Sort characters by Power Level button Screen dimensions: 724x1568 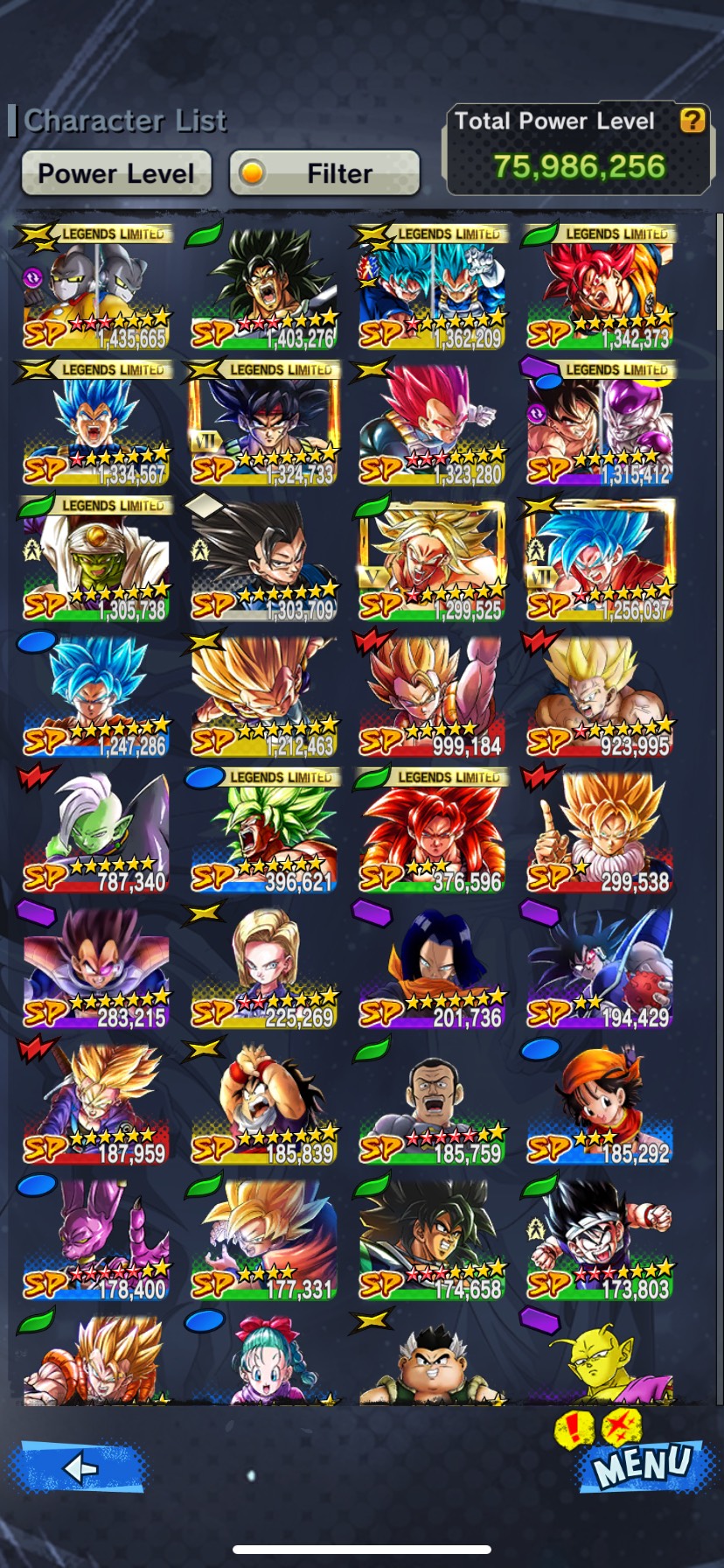pos(116,173)
